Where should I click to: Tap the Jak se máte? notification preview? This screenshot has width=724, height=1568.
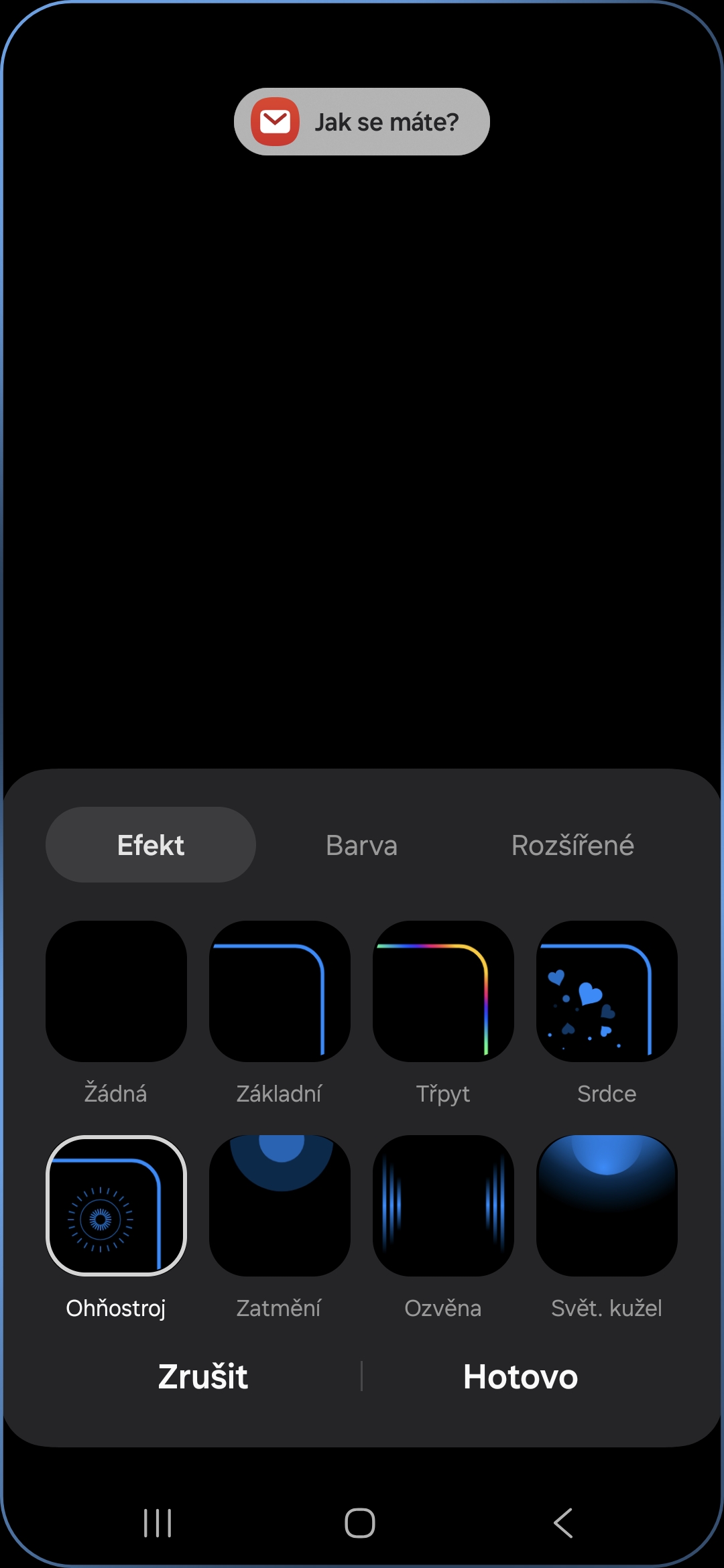362,122
